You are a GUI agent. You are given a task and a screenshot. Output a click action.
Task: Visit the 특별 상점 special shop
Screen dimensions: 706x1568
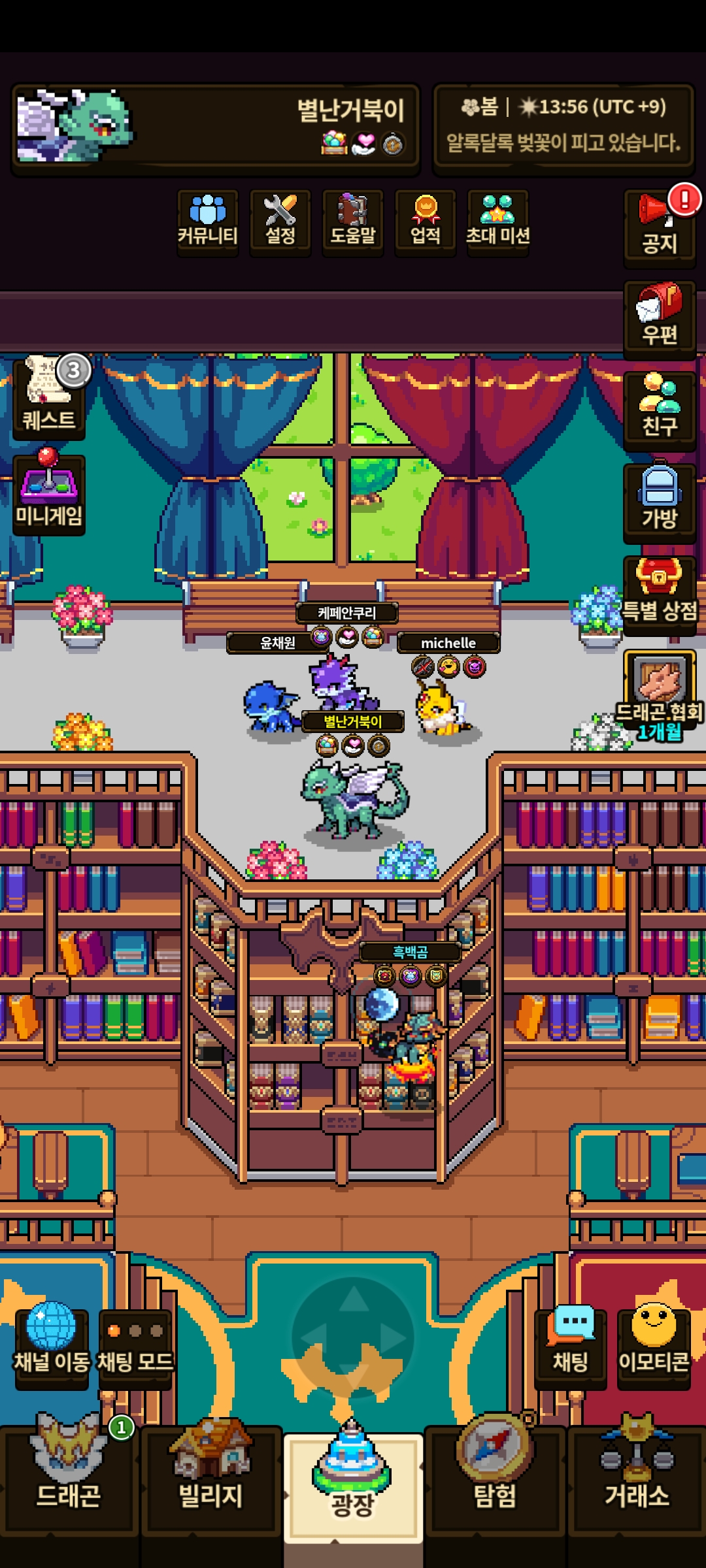coord(660,594)
